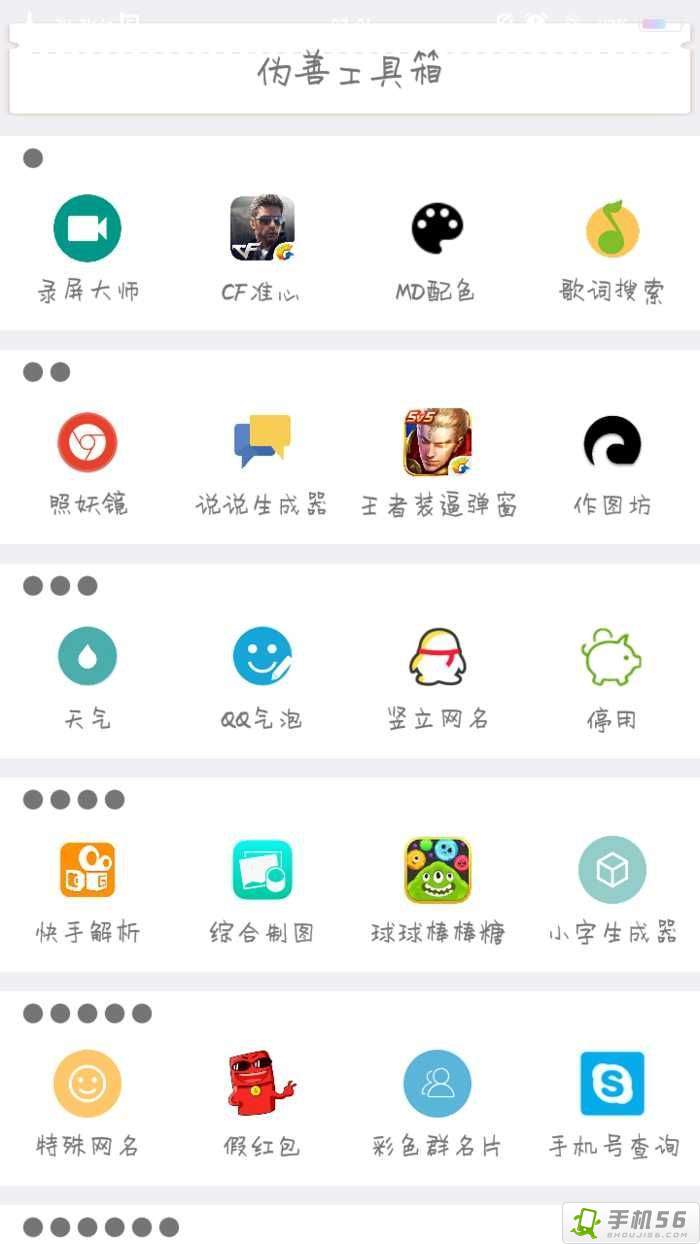This screenshot has height=1244, width=700.
Task: Launch 球球棒棒糖 tool
Action: (x=437, y=870)
